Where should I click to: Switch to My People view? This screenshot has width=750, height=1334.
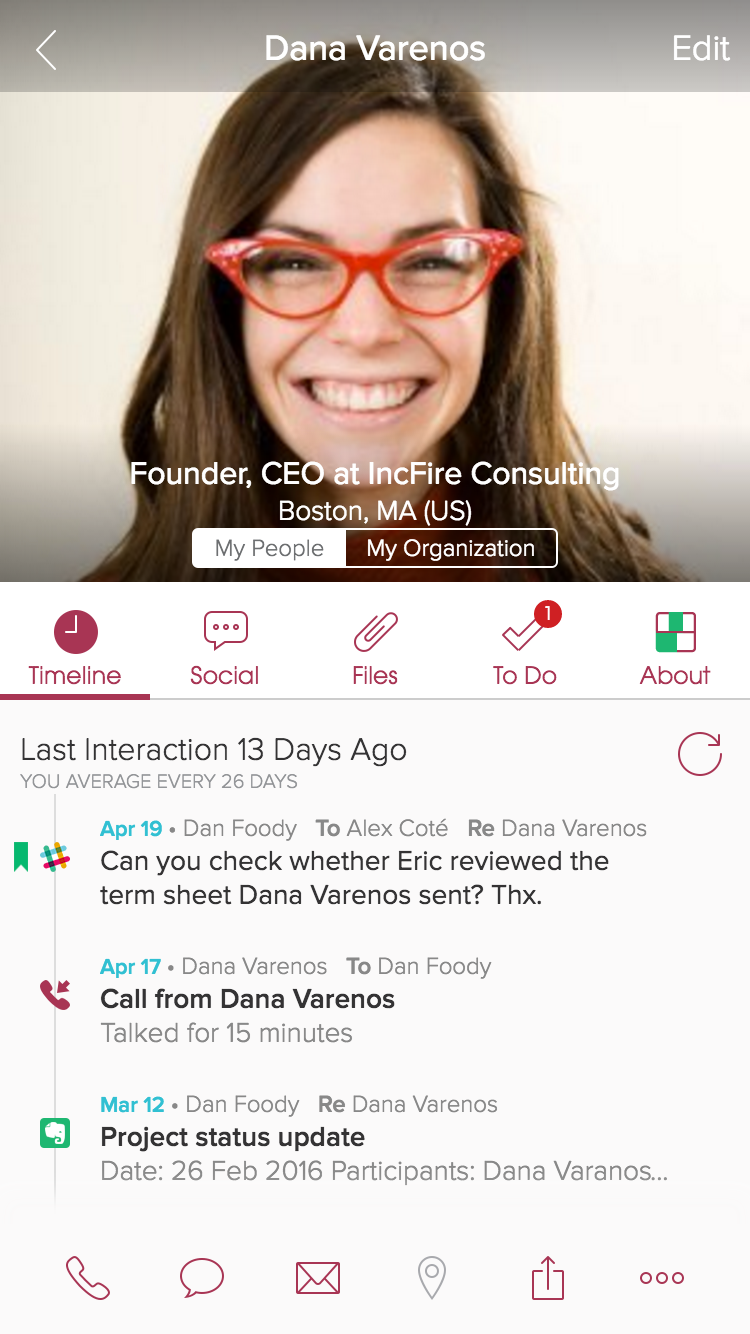pyautogui.click(x=268, y=548)
